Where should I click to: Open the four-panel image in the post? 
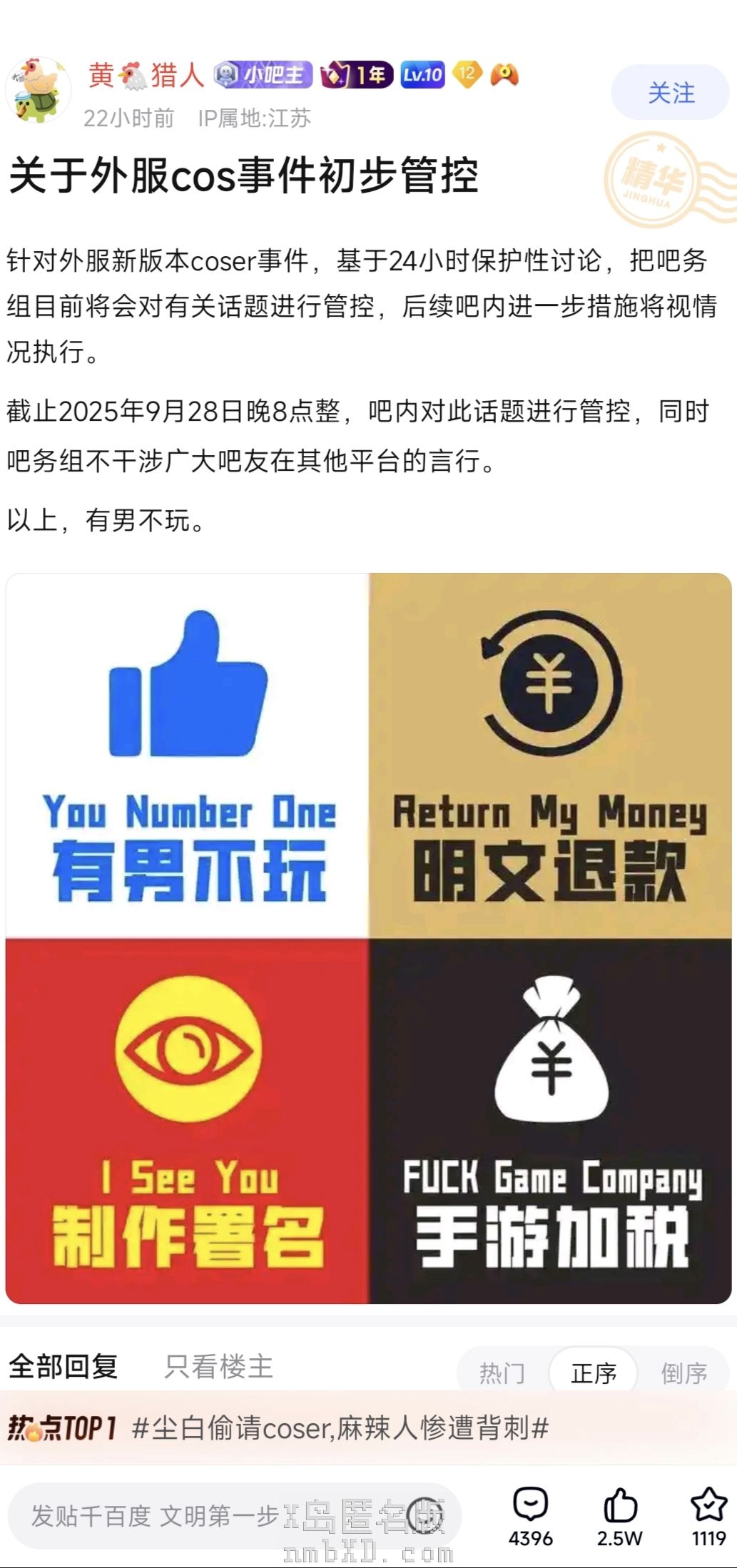point(369,938)
